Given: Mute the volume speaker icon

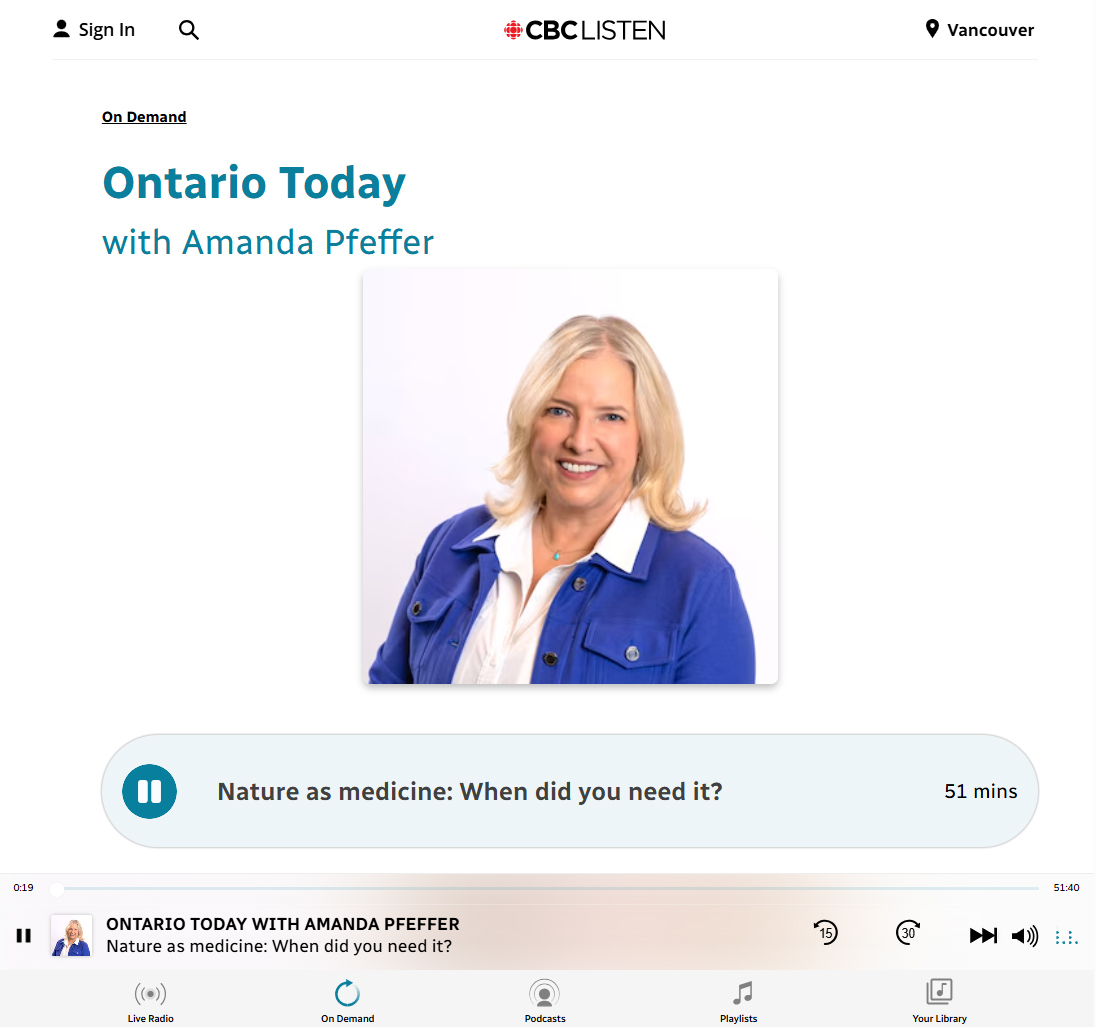Looking at the screenshot, I should coord(1024,936).
